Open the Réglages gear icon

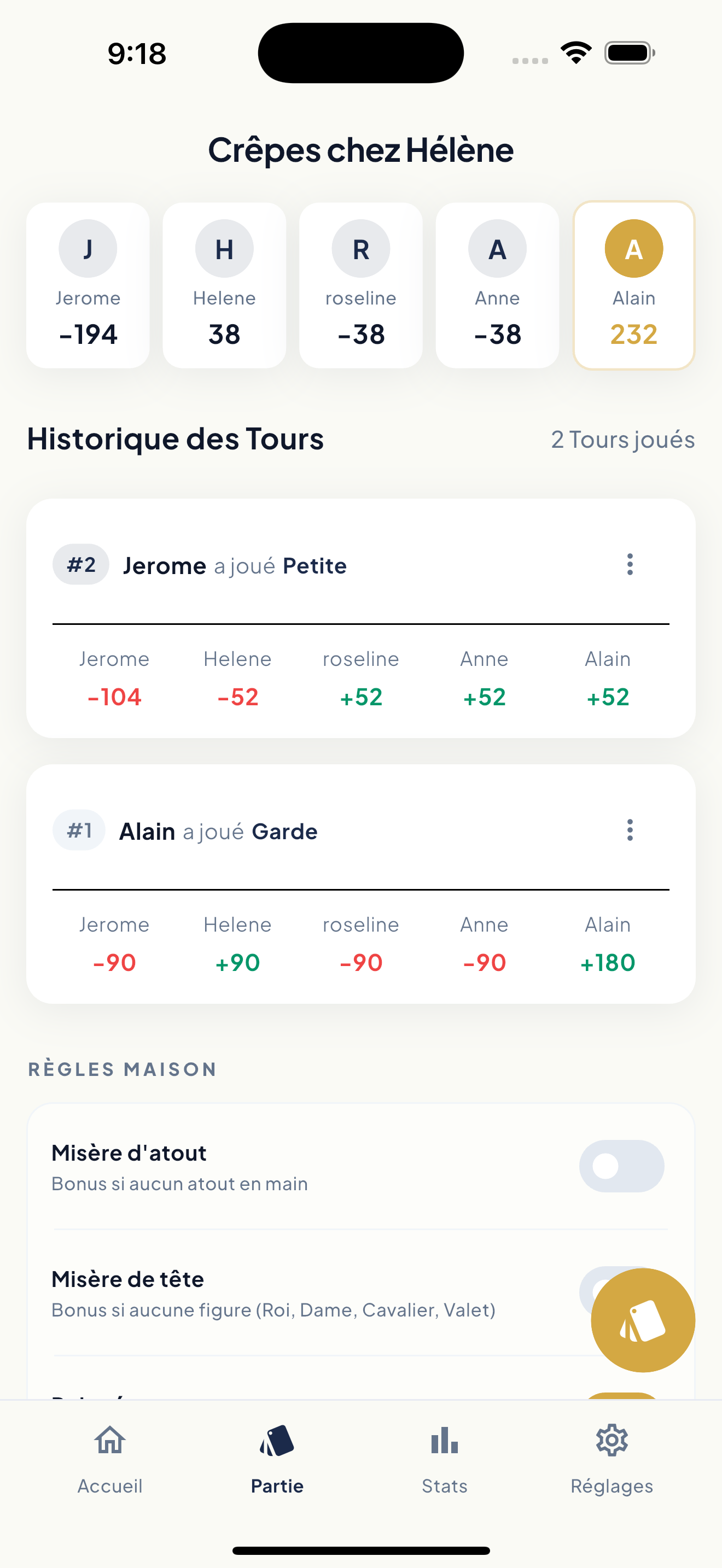[x=612, y=1440]
